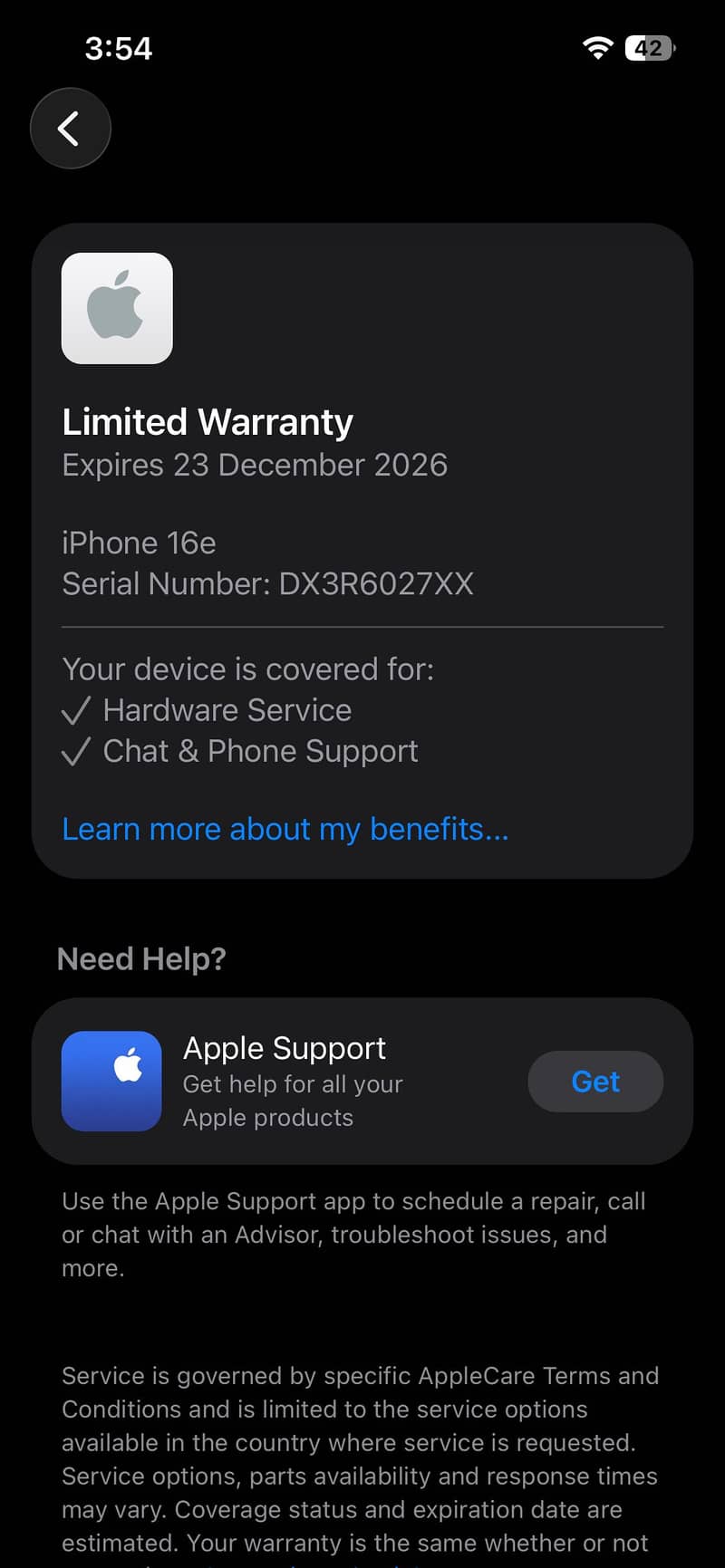Tap the Wi-Fi icon in the status bar
Image resolution: width=725 pixels, height=1568 pixels.
tap(596, 48)
